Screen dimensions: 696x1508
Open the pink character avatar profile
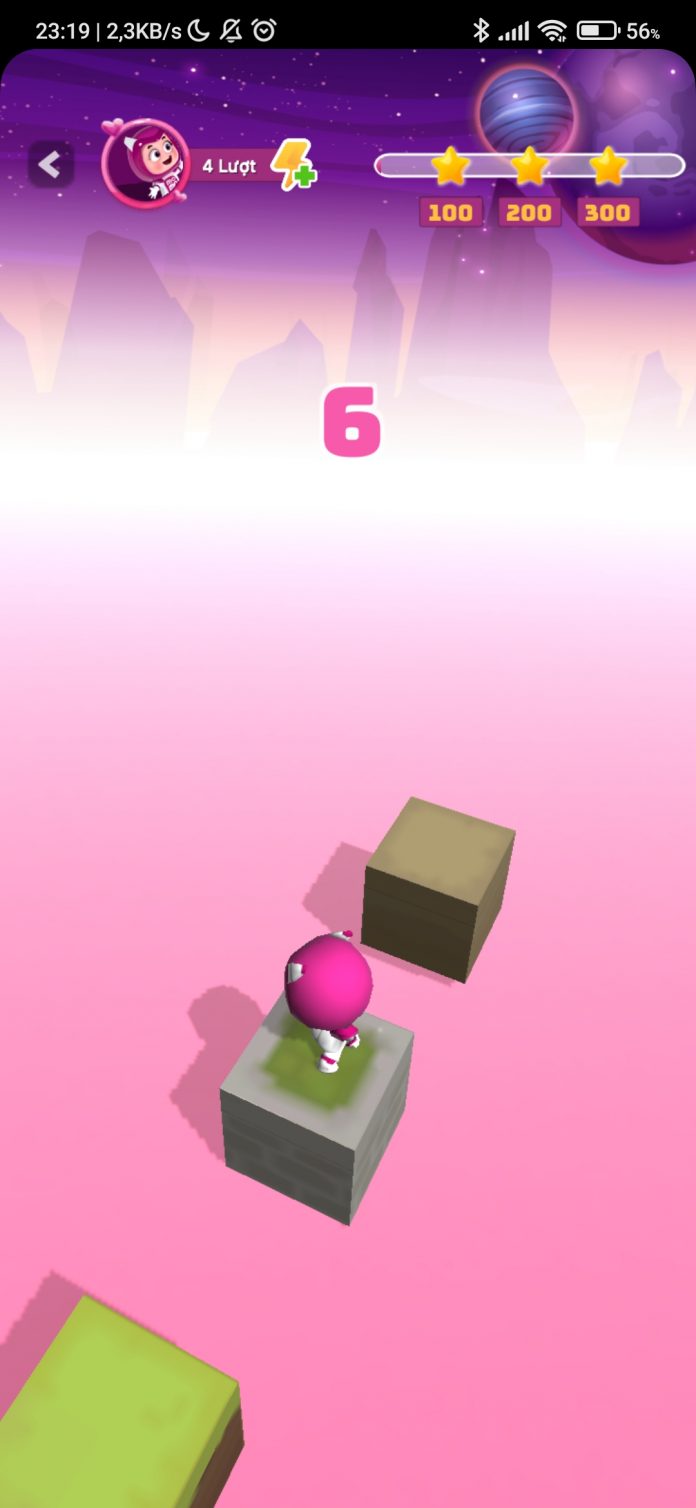tap(146, 164)
